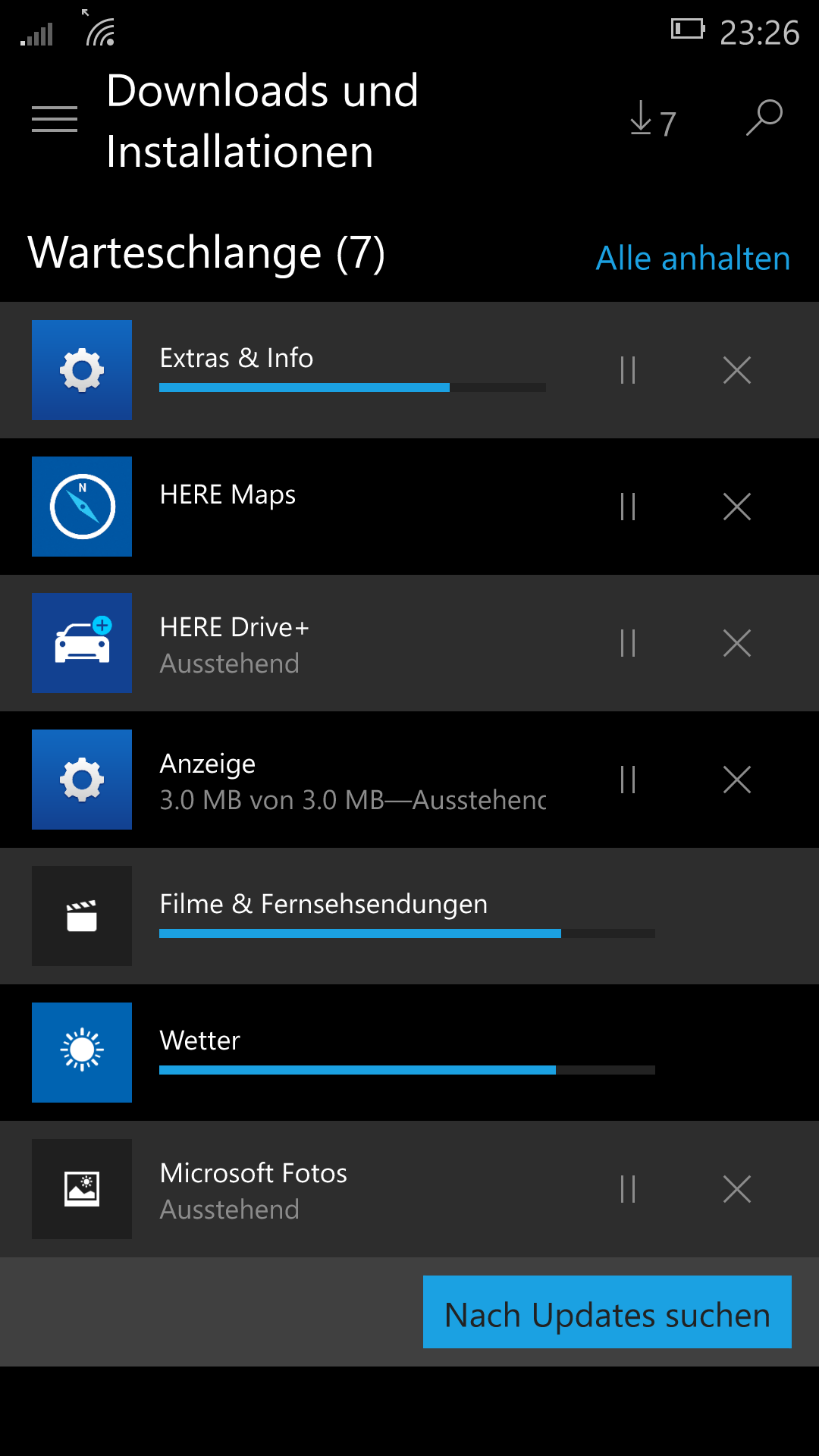819x1456 pixels.
Task: Open the downloads counter icon
Action: coord(653,121)
